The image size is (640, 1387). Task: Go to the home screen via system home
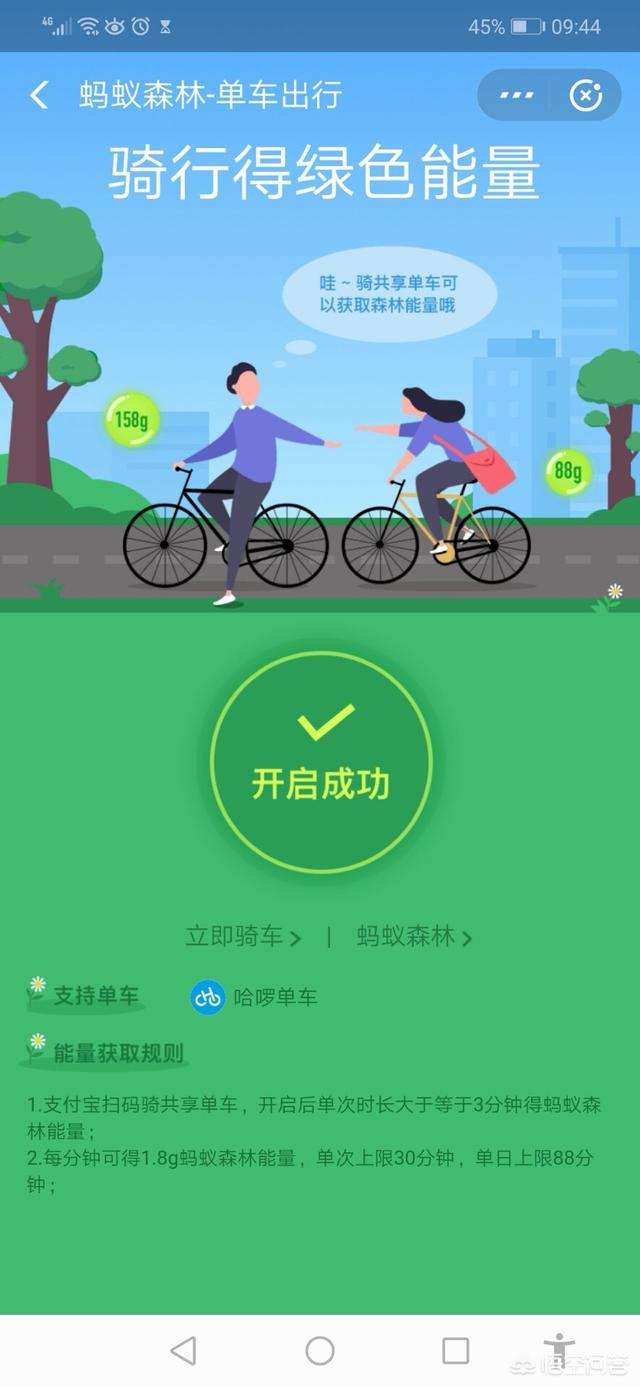pos(320,1351)
